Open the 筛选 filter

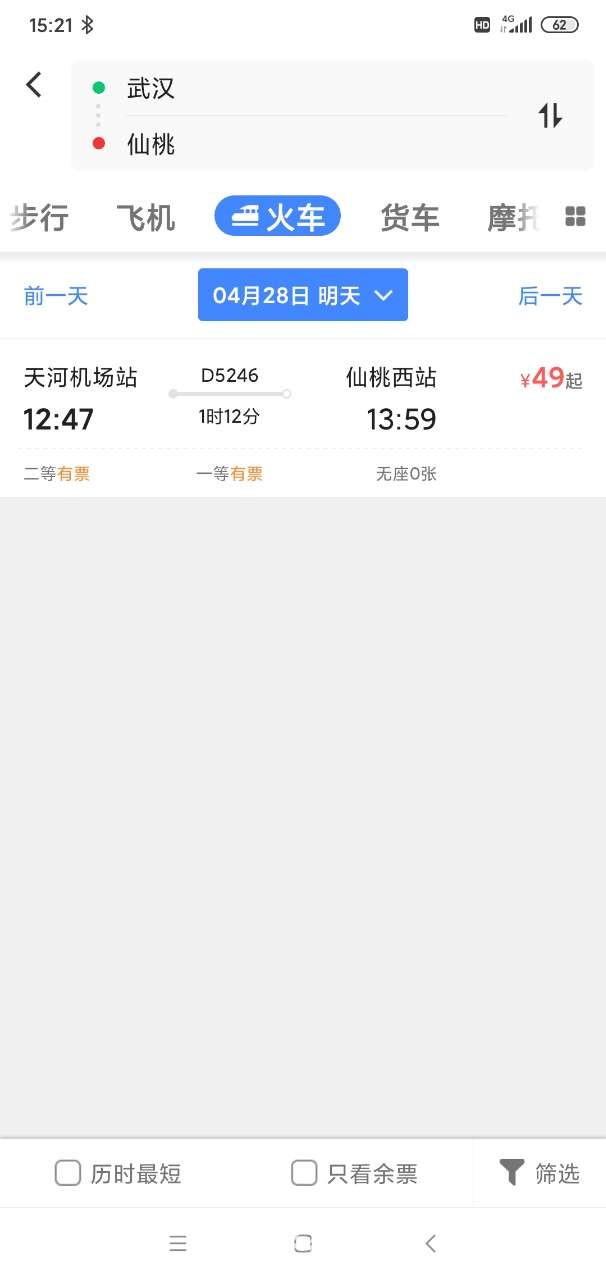(540, 1173)
